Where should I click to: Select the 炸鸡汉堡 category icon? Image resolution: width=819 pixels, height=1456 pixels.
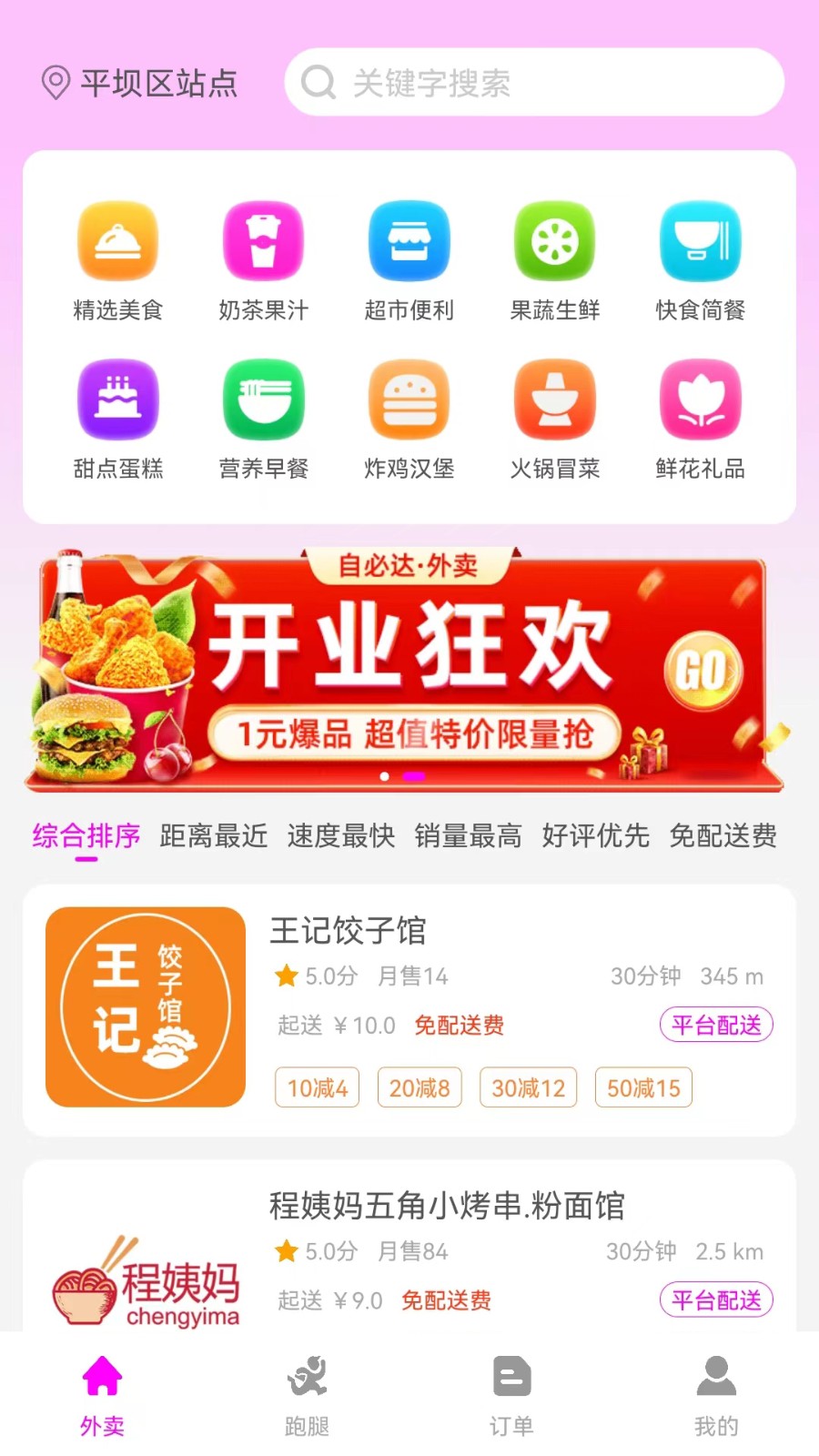409,399
